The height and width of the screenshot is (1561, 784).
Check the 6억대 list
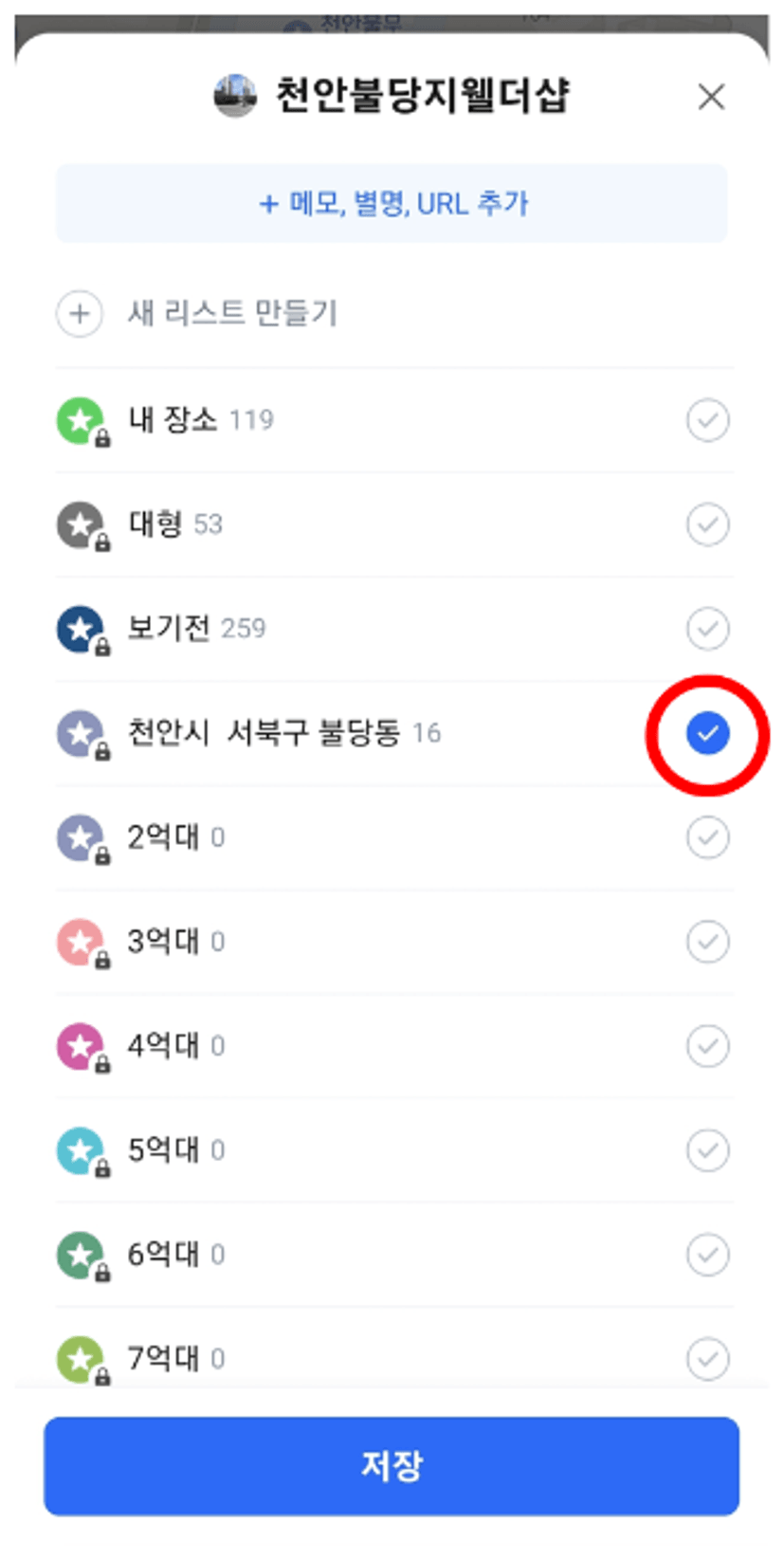pyautogui.click(x=707, y=1255)
